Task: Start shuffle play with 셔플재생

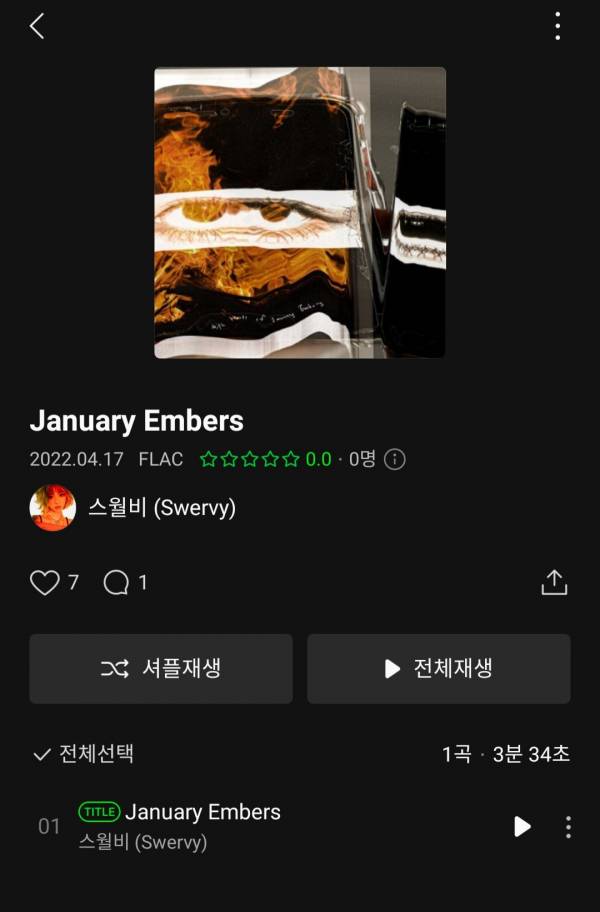Action: coord(161,669)
